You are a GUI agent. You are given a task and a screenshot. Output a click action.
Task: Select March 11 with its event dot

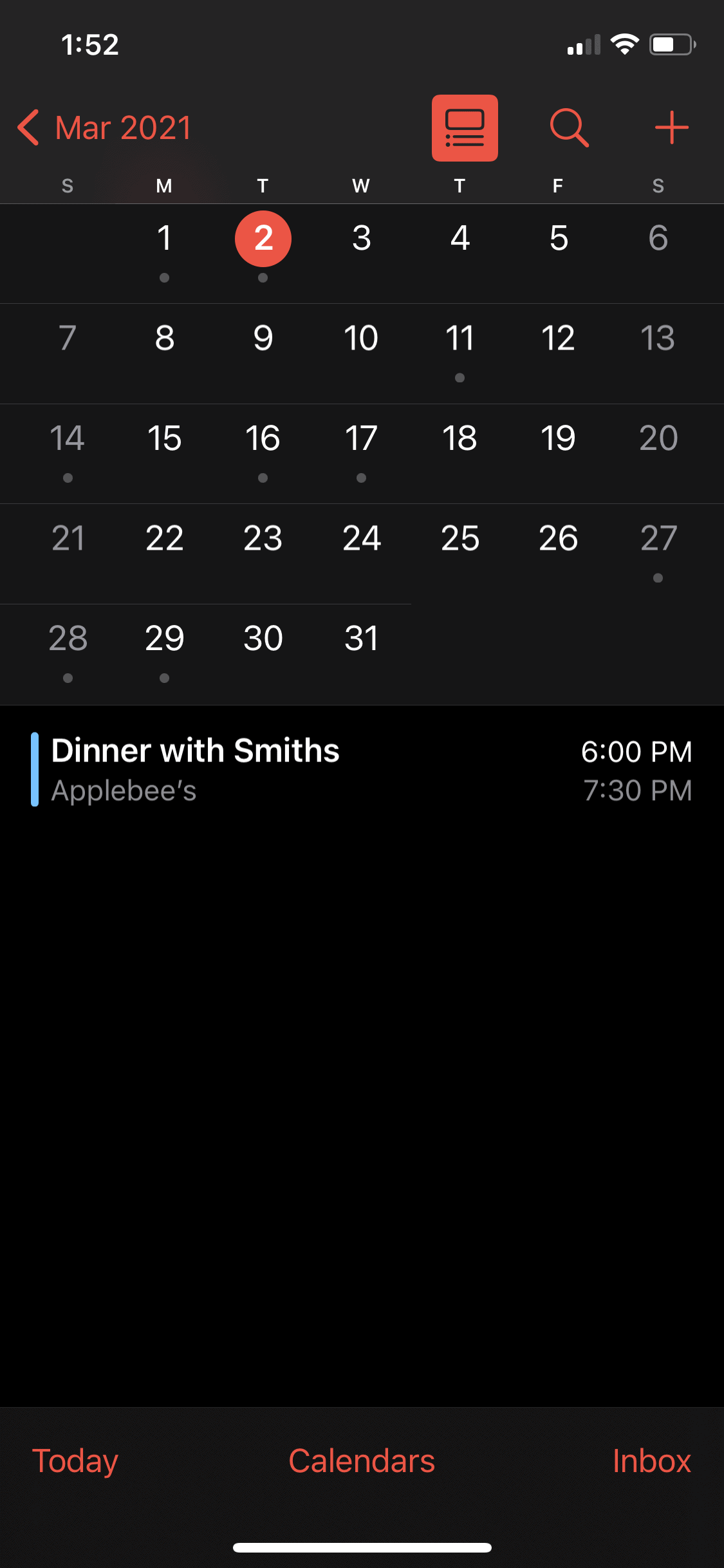tap(459, 338)
